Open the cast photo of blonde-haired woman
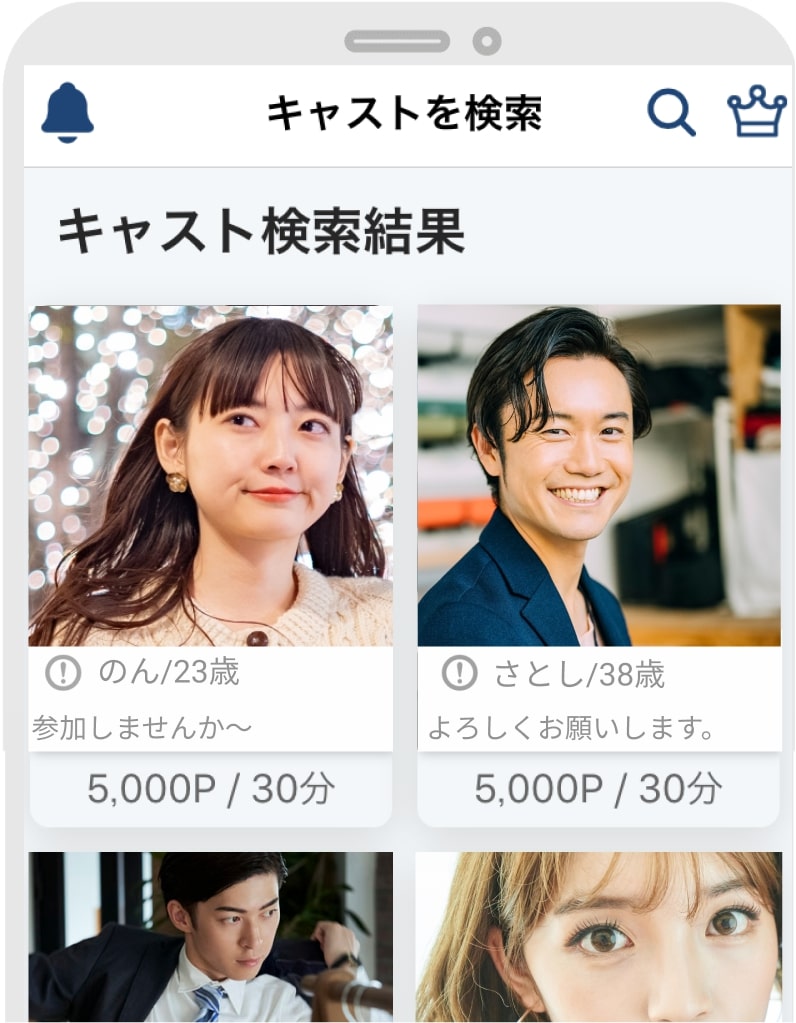The image size is (796, 1023). 598,937
